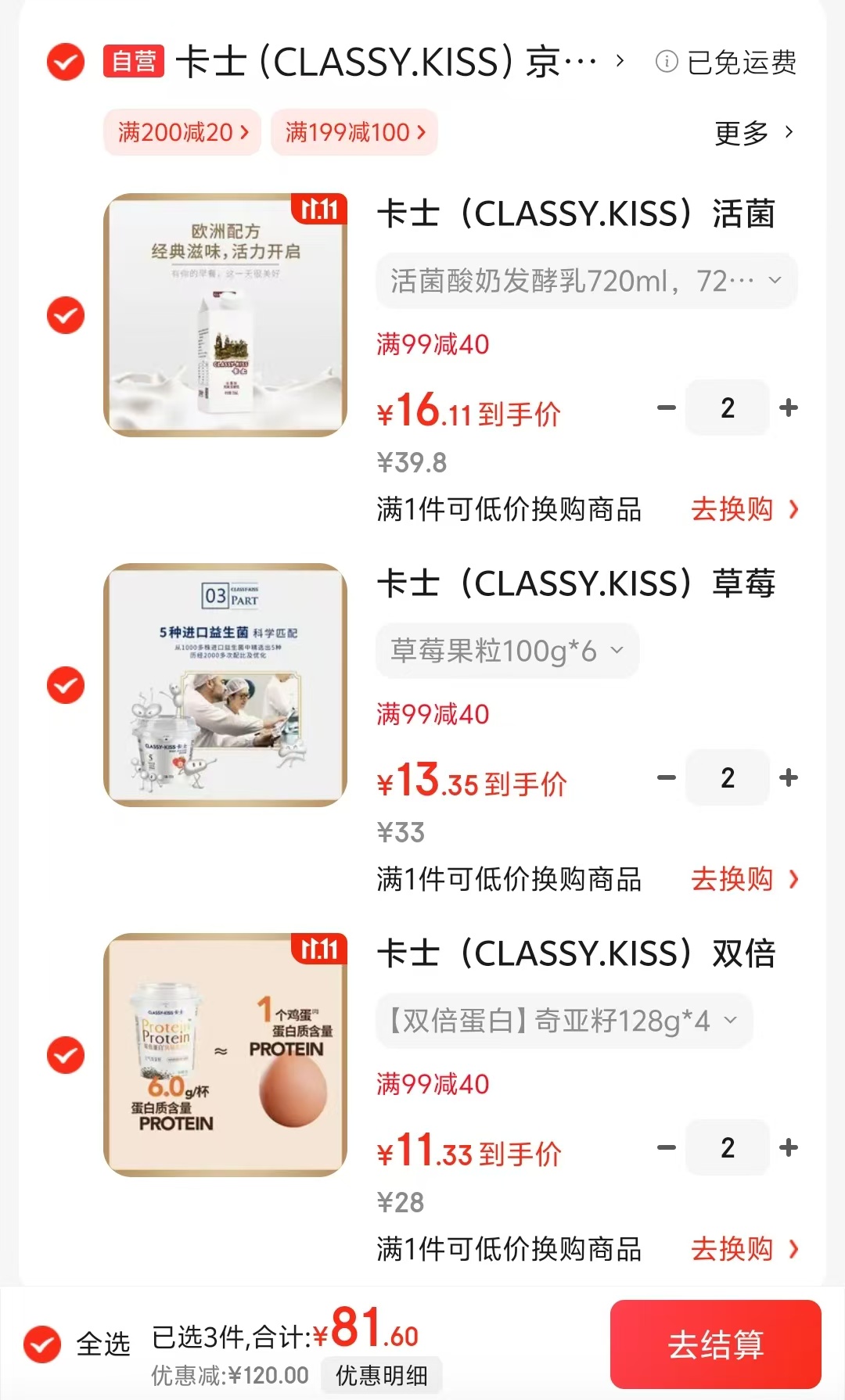View 优惠明细 discount details

coord(382,1375)
